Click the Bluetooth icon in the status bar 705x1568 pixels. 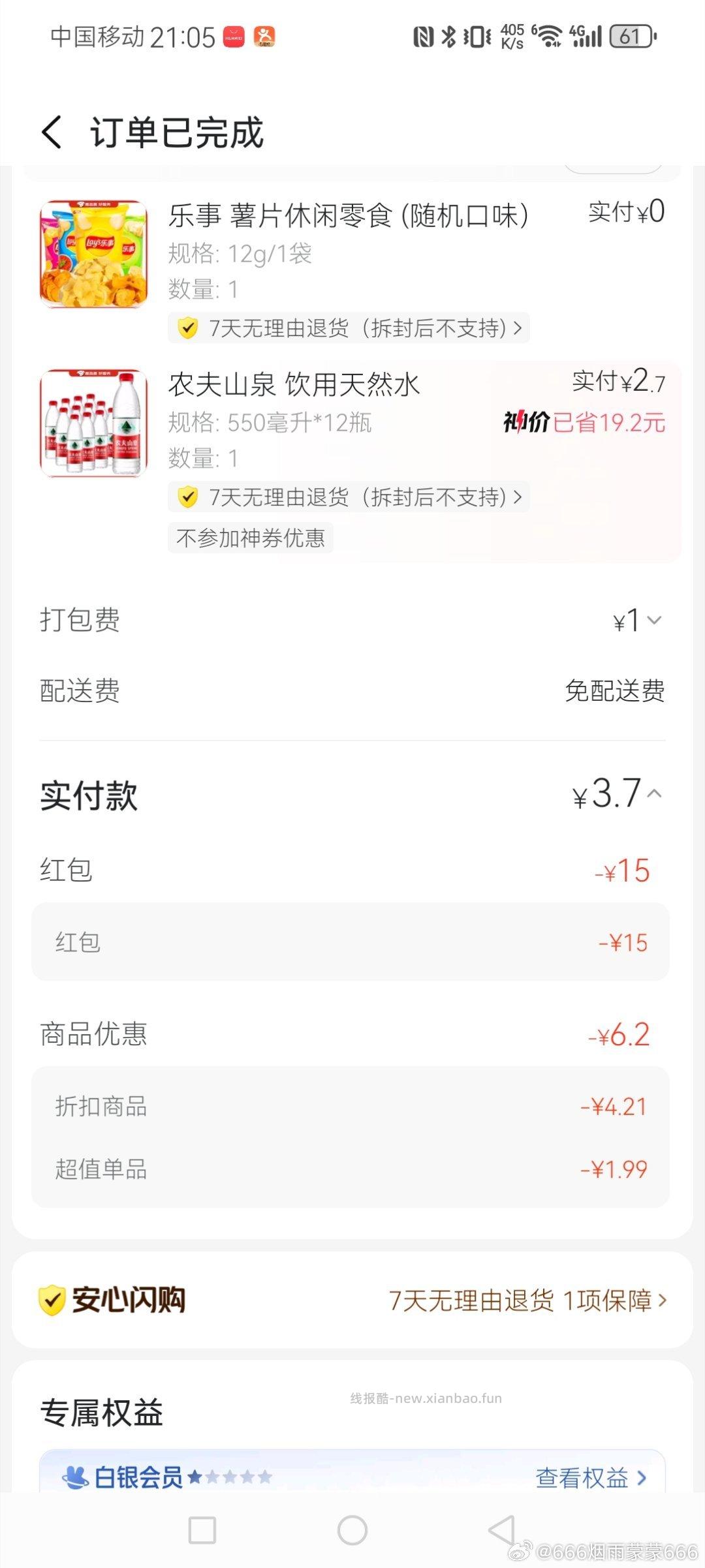point(447,37)
